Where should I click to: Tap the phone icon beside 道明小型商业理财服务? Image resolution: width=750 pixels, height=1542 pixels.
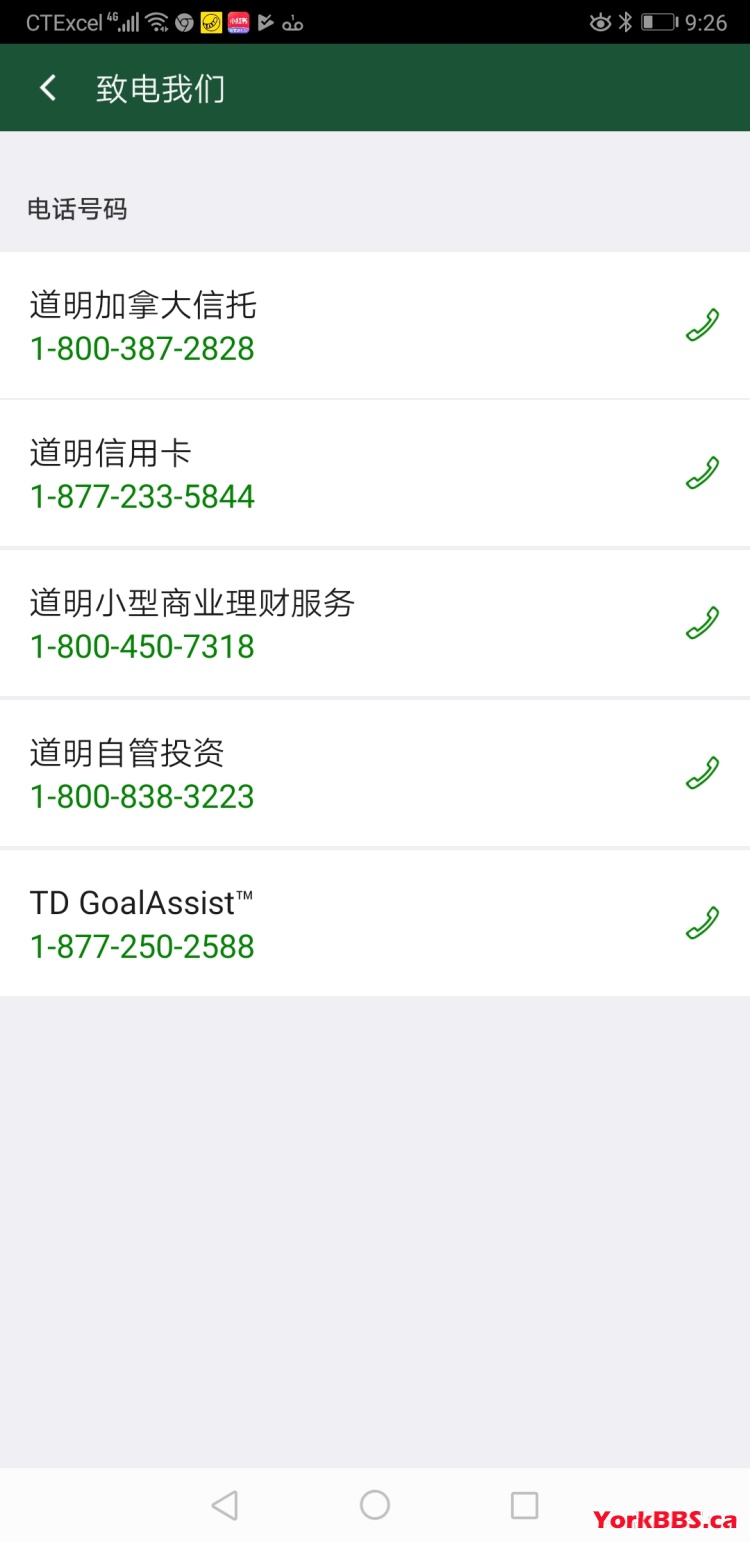coord(703,622)
